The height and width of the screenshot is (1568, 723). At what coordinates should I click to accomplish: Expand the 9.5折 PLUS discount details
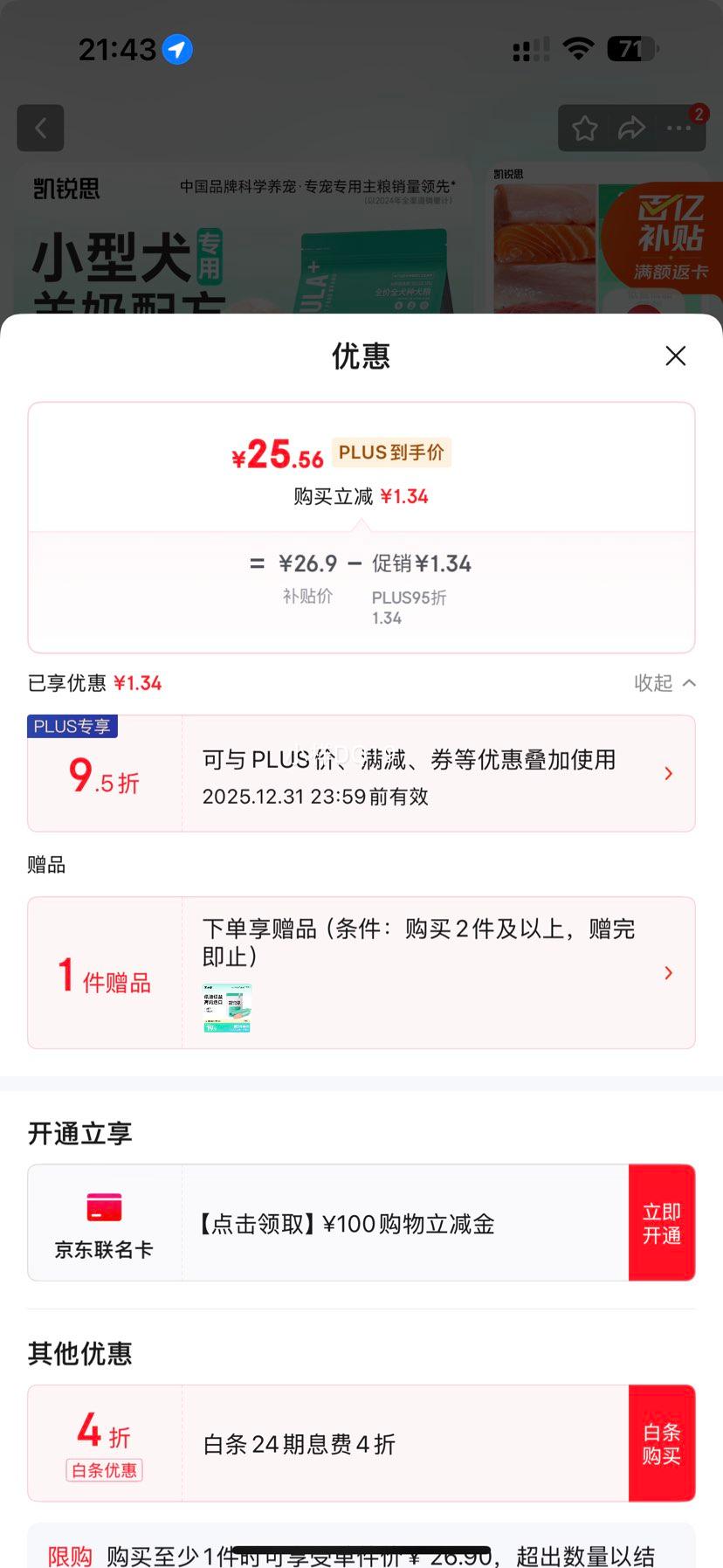[x=668, y=773]
